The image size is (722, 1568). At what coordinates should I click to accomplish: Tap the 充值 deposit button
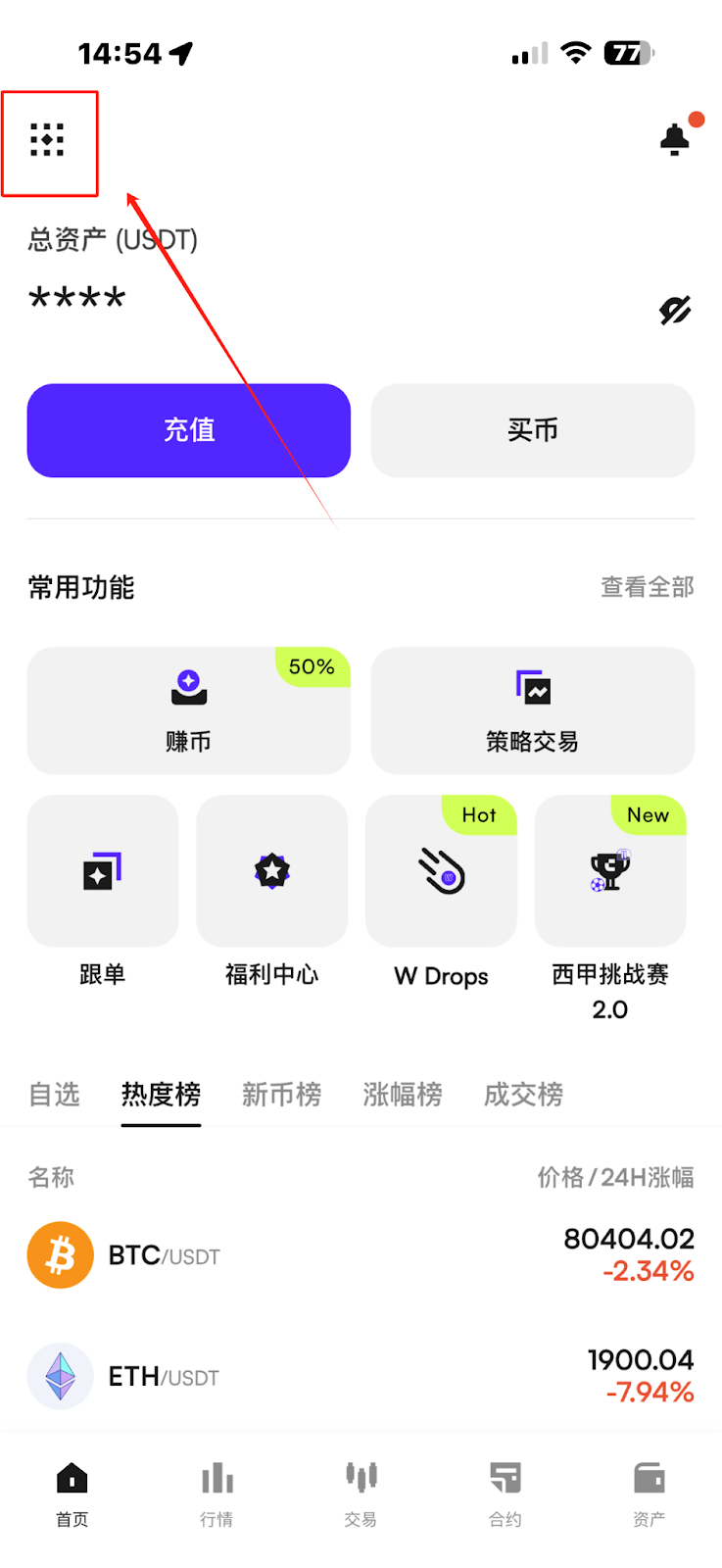[x=189, y=430]
